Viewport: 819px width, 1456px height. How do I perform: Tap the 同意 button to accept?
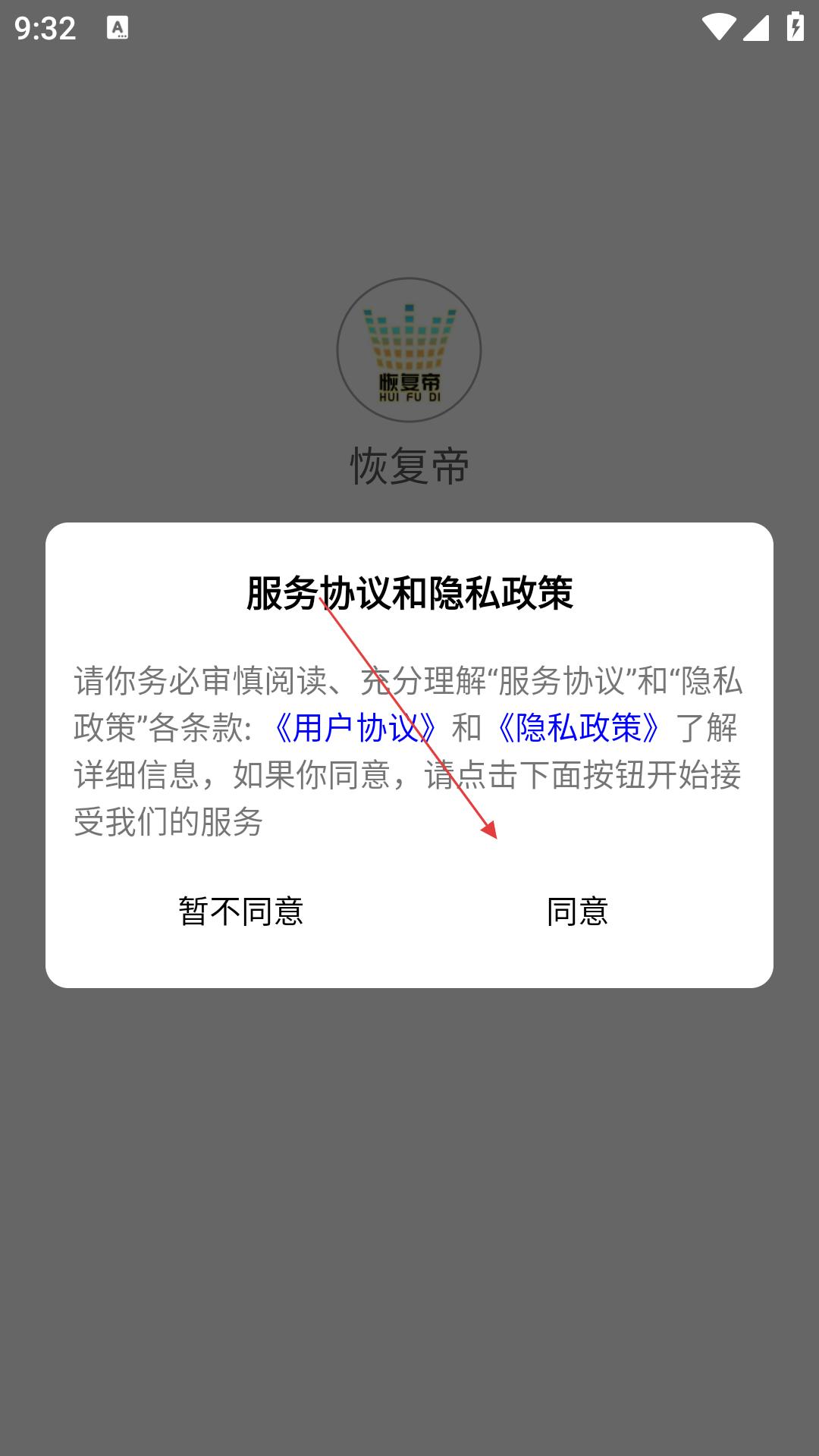[x=577, y=911]
